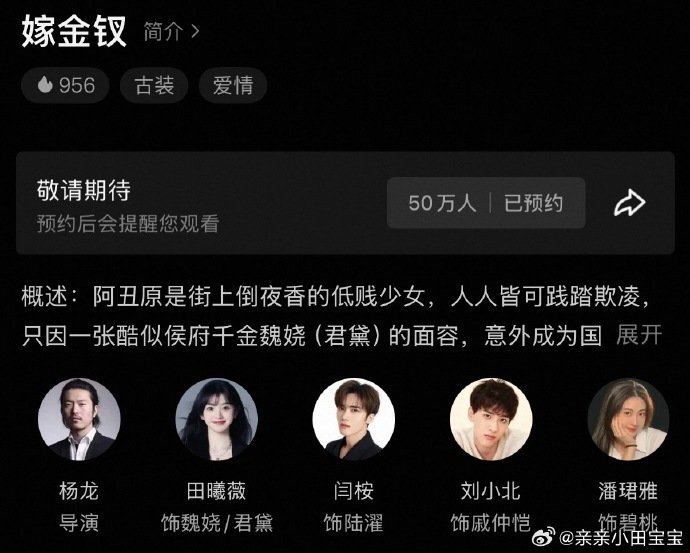
Task: Open actress 潘珺雅's profile
Action: [x=628, y=419]
